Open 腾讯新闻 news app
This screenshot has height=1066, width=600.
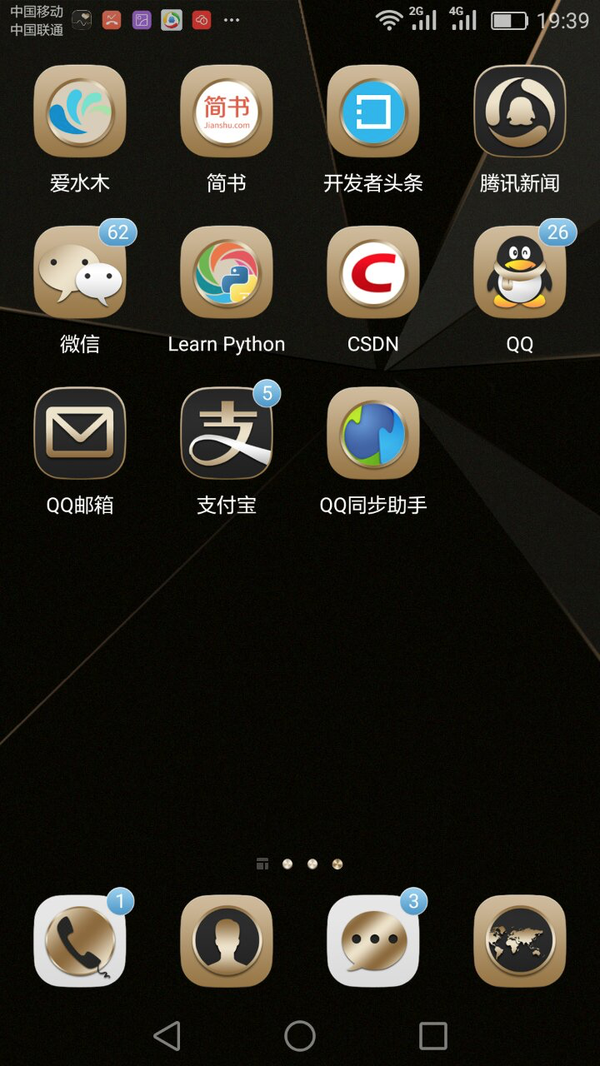tap(519, 112)
